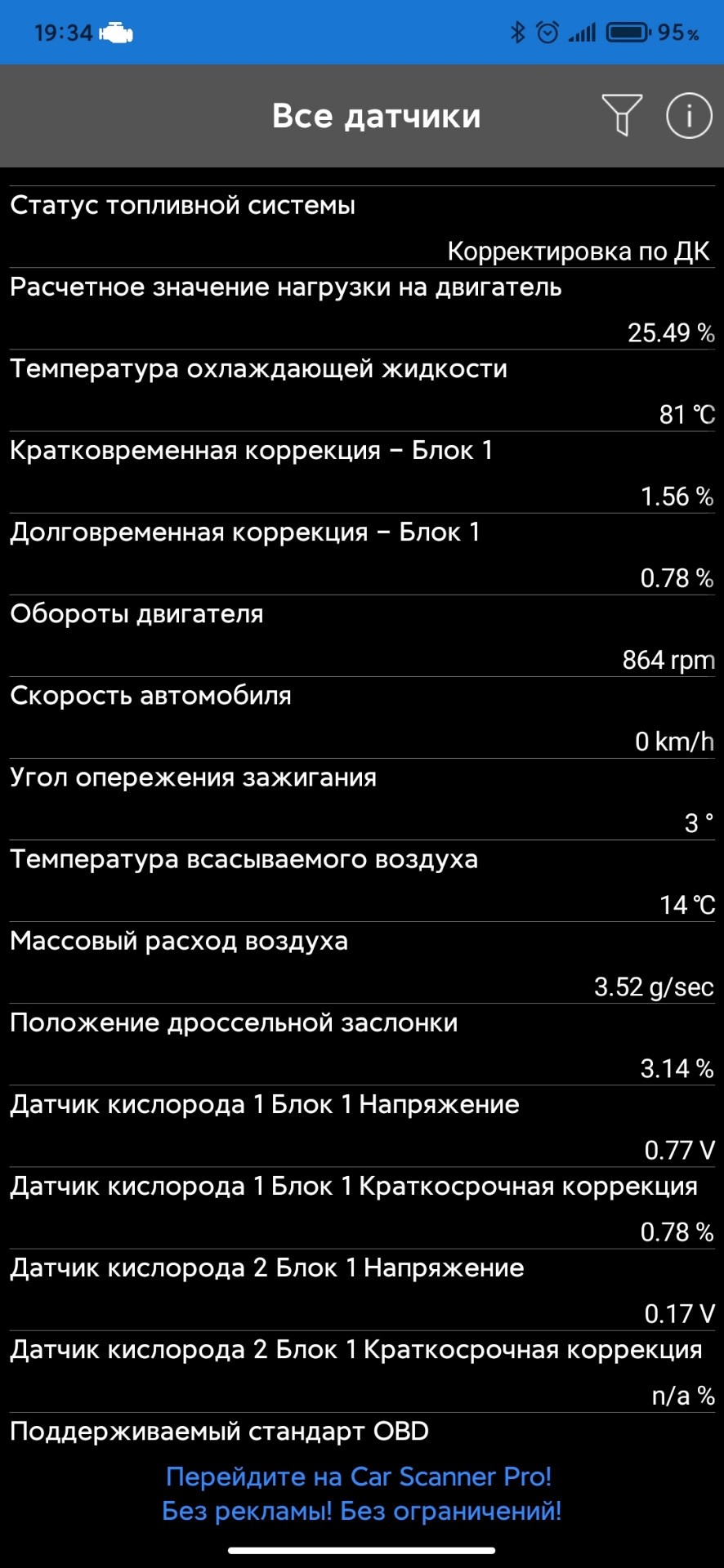Open the Обороты двигателя sensor row
Screen dimensions: 724x1568
361,636
